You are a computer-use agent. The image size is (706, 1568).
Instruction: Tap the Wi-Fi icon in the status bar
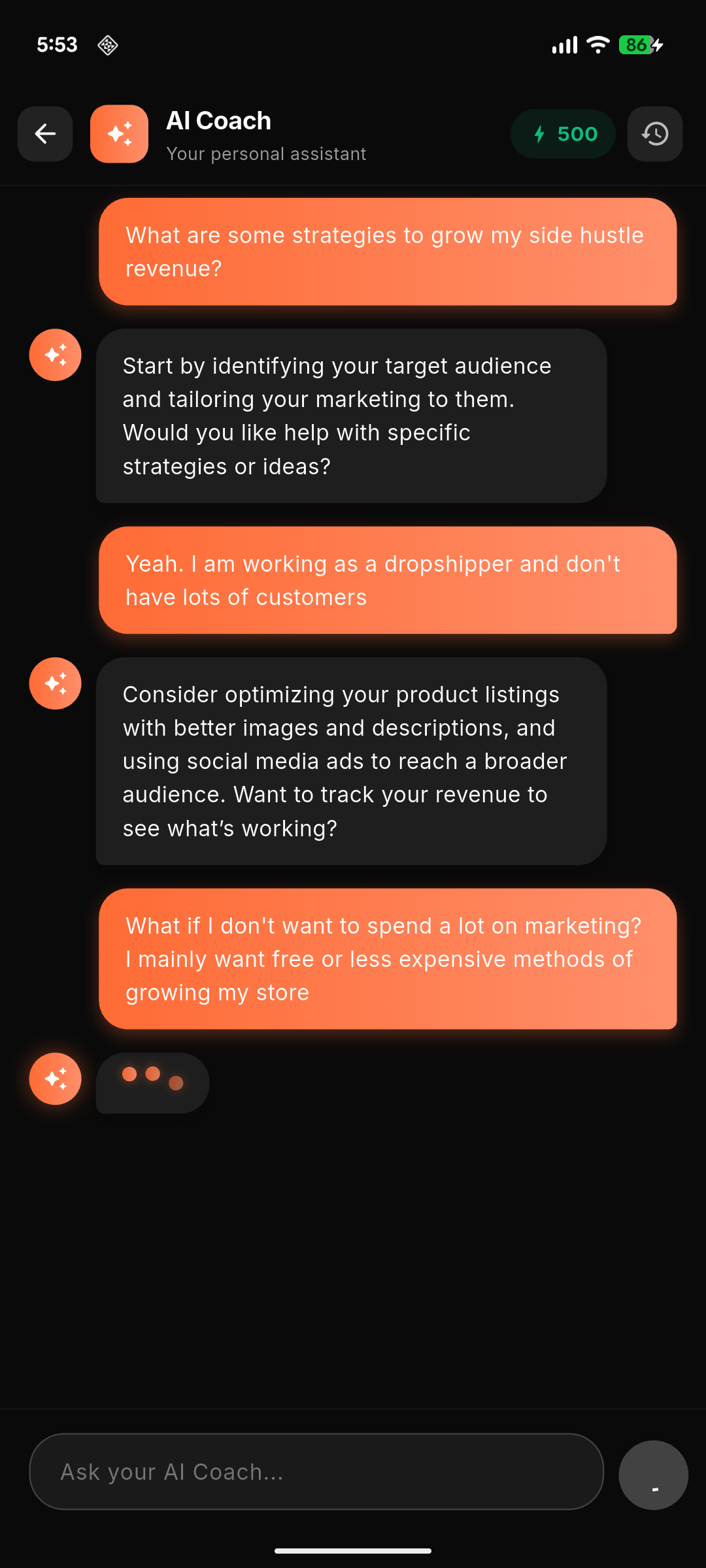[597, 44]
